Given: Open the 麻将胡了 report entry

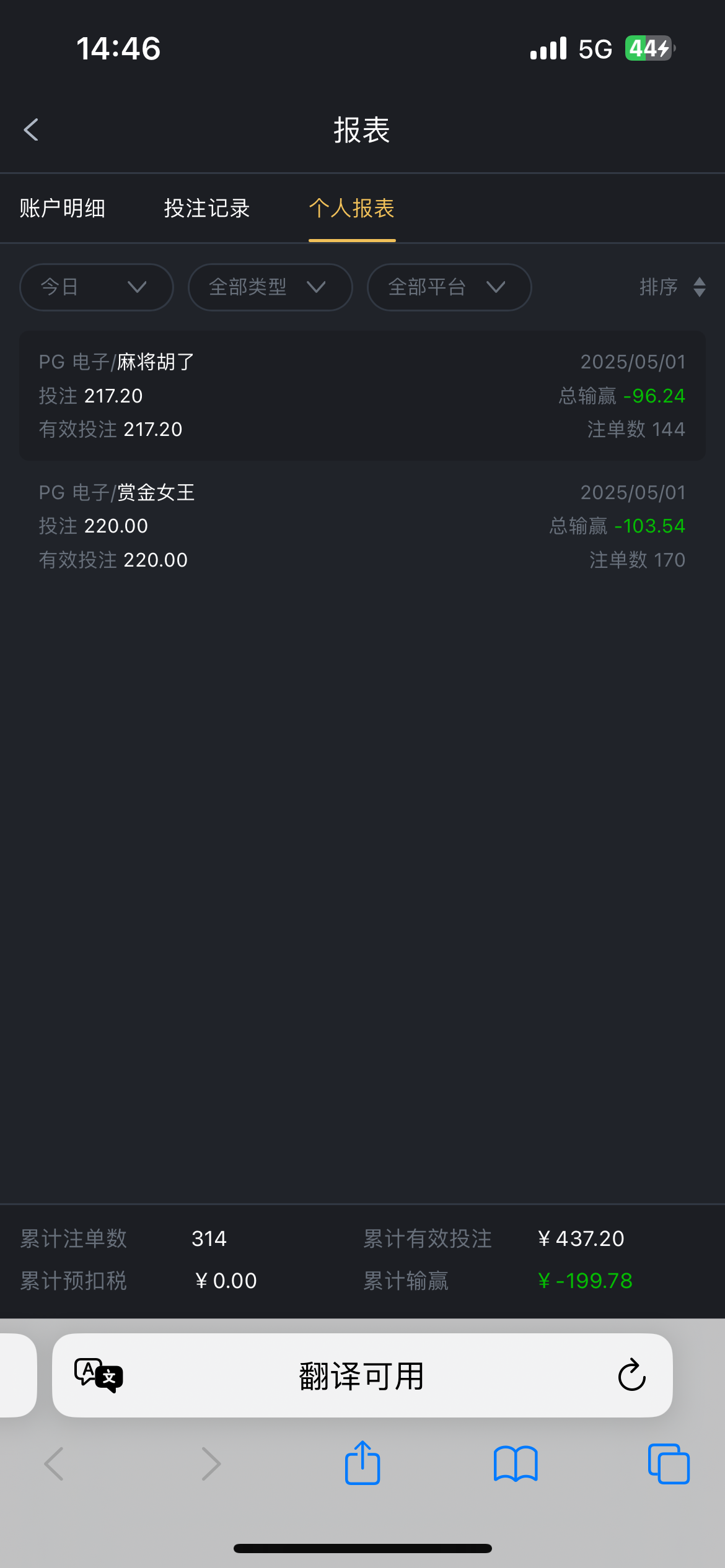Looking at the screenshot, I should (362, 396).
